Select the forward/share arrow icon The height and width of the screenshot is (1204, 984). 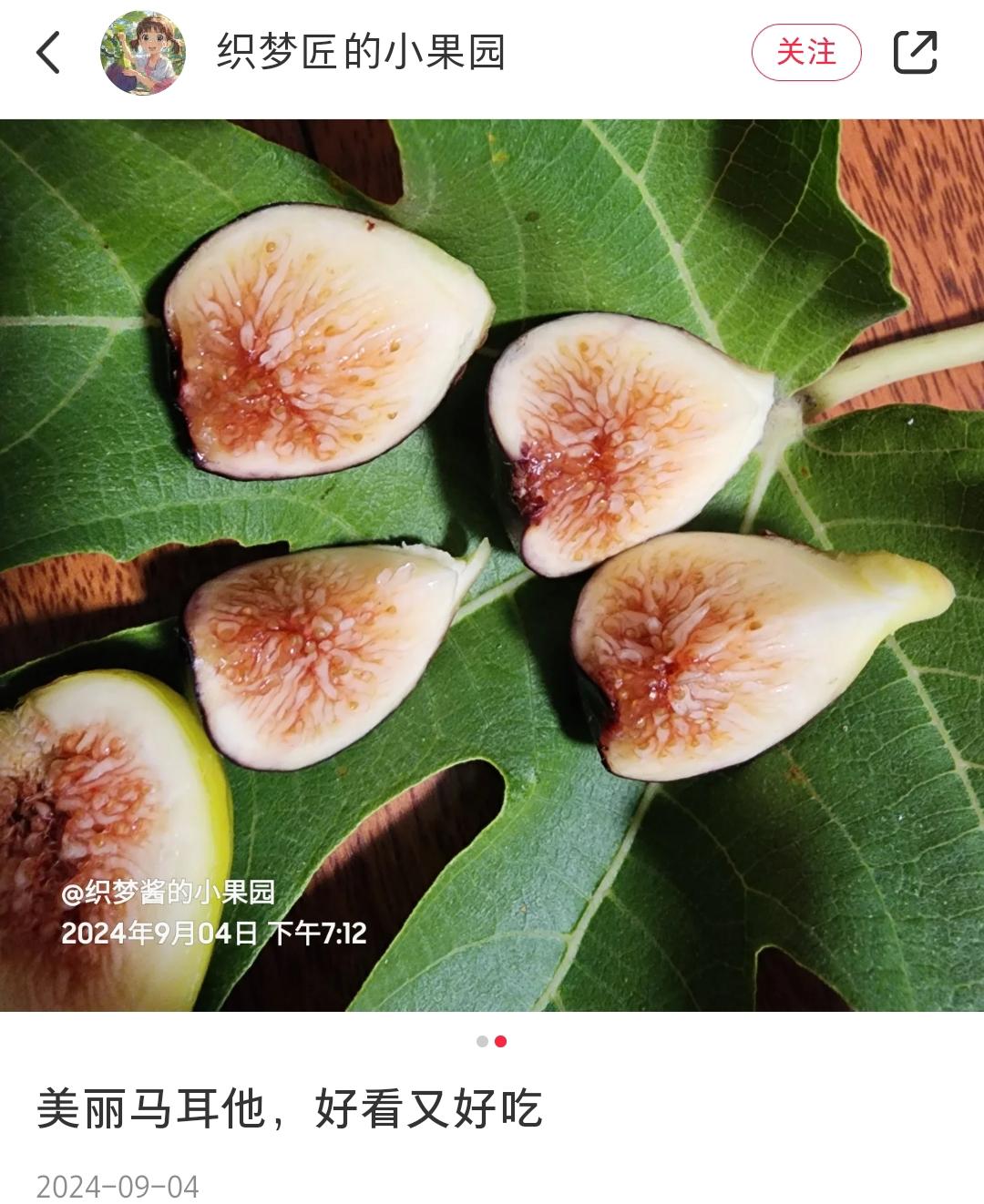coord(915,53)
